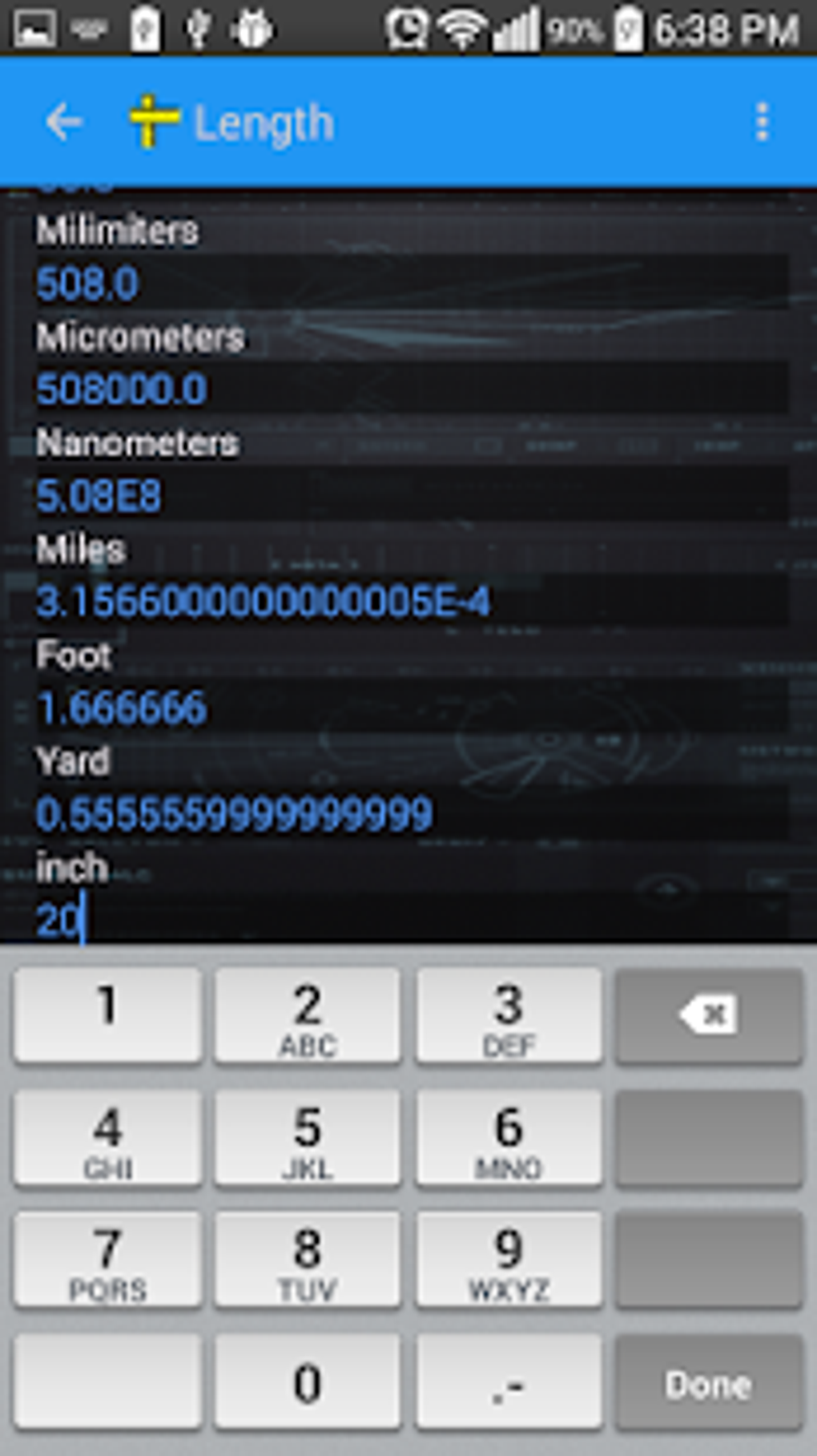Tap the Miles value field
Screen dimensions: 817x1456
[x=412, y=602]
